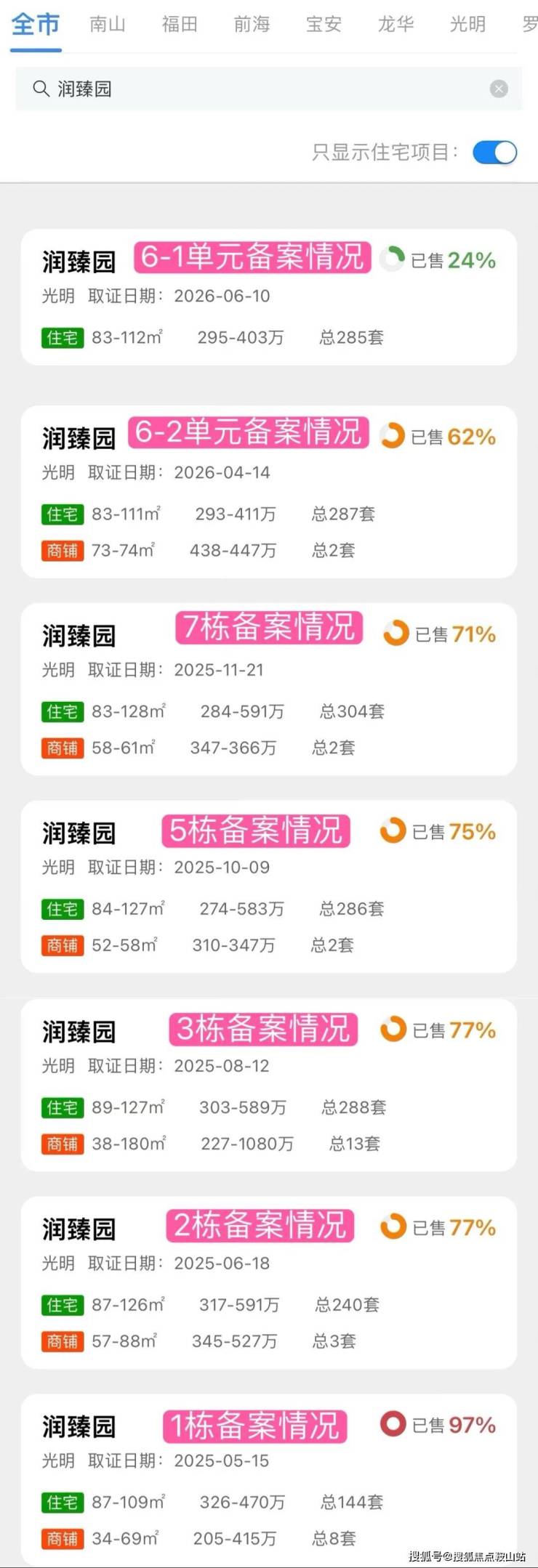The image size is (538, 1568).
Task: Open 润臻园 card dated 2026-06-10
Action: pyautogui.click(x=269, y=297)
